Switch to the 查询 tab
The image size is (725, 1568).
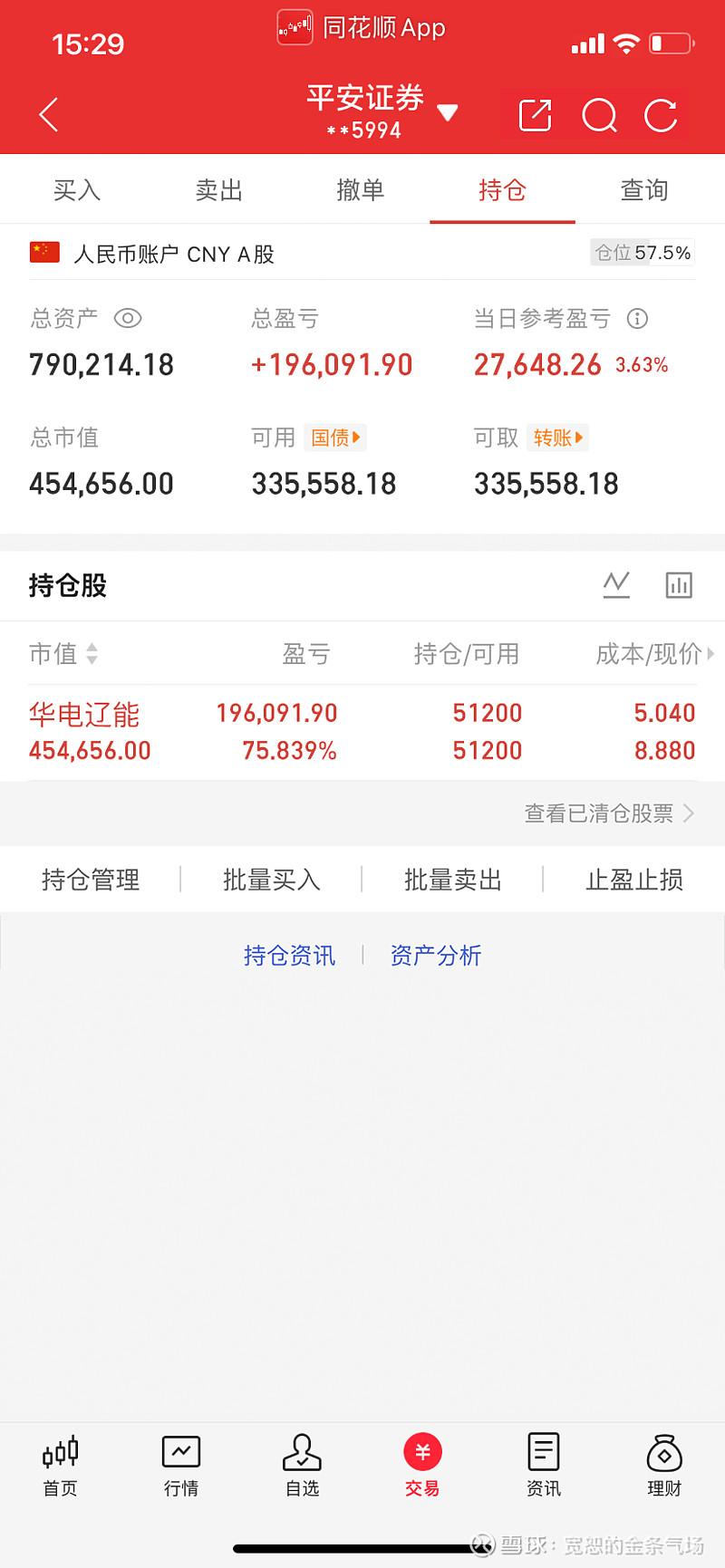pyautogui.click(x=644, y=190)
